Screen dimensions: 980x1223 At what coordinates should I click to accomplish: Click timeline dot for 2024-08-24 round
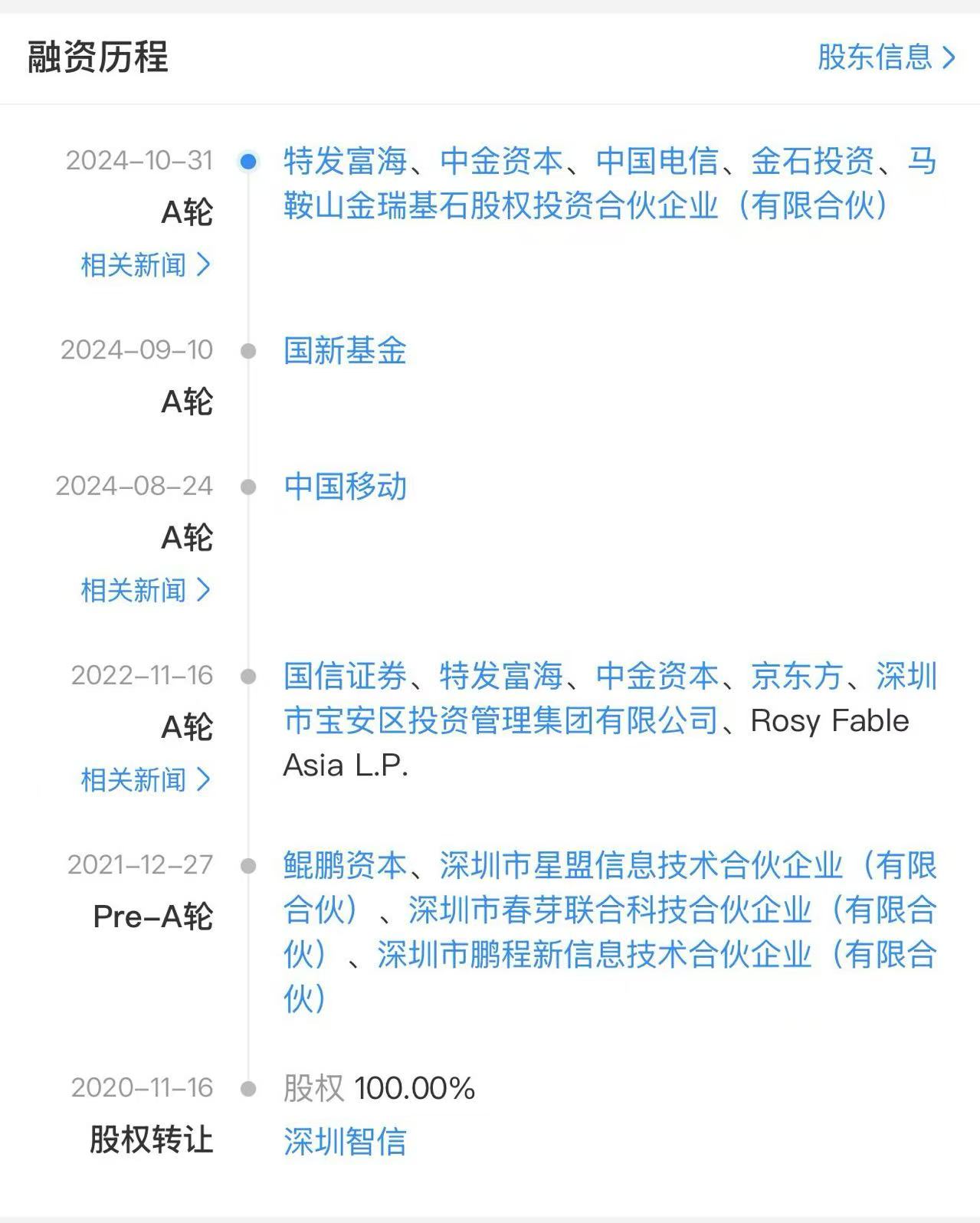click(x=247, y=486)
